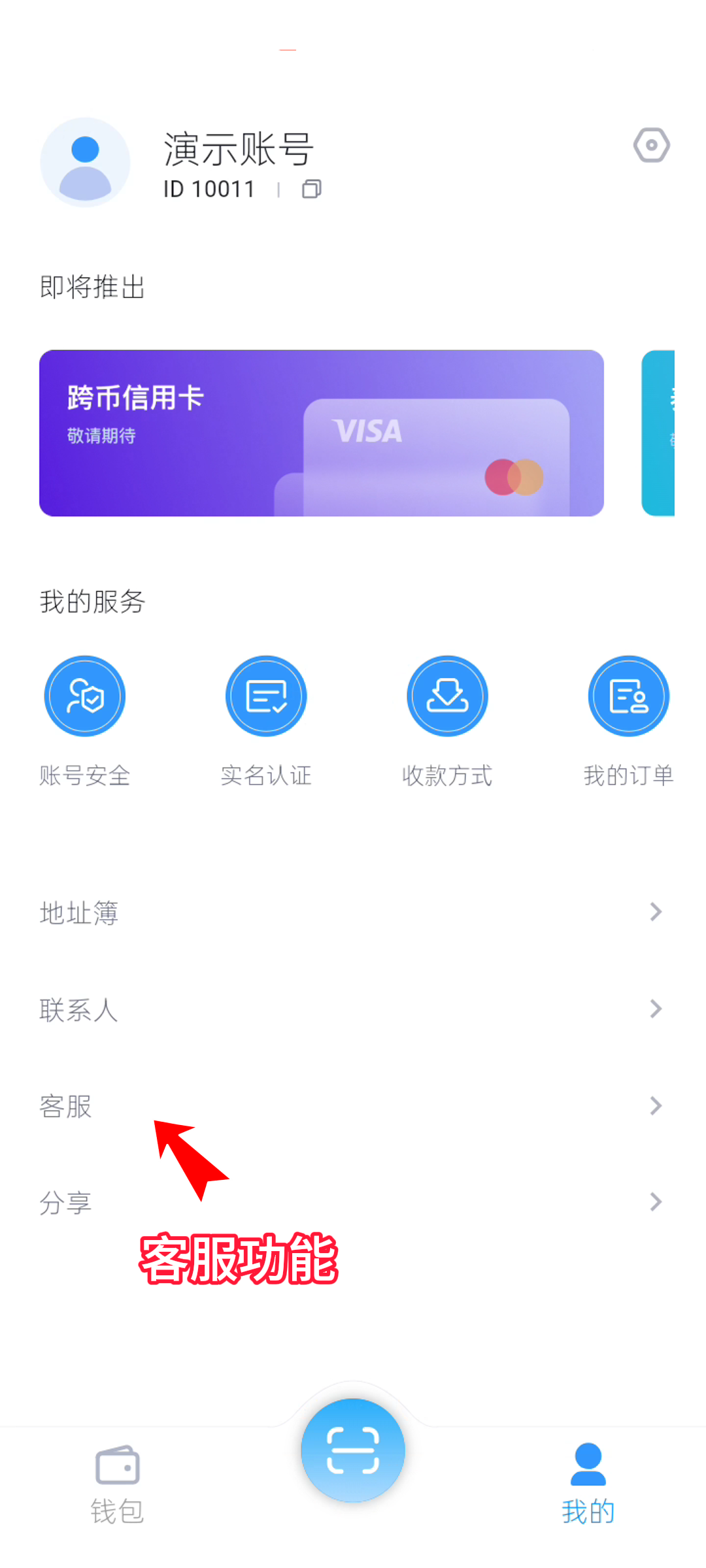Launch the center scan button
The image size is (706, 1568).
click(x=353, y=1450)
